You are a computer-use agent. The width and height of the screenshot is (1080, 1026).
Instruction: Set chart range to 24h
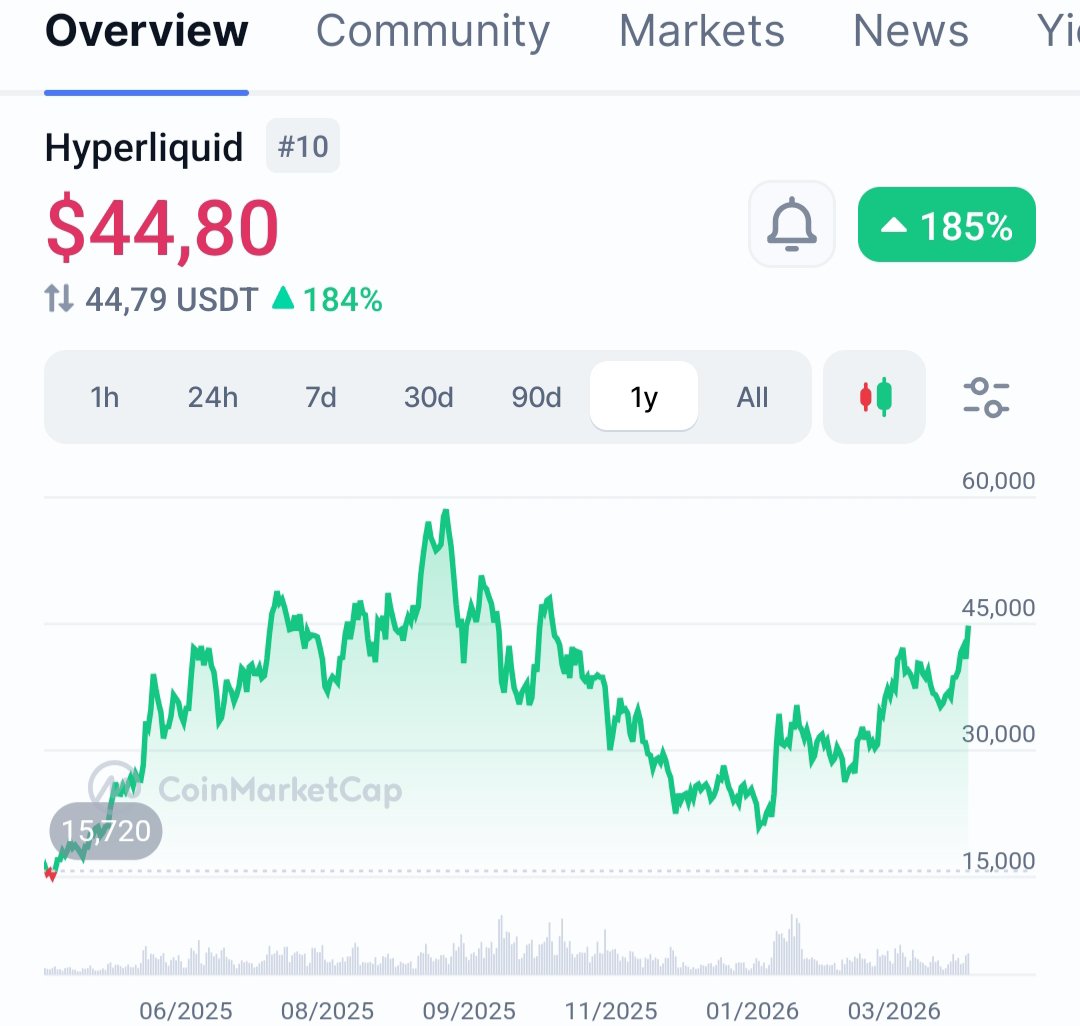tap(212, 397)
